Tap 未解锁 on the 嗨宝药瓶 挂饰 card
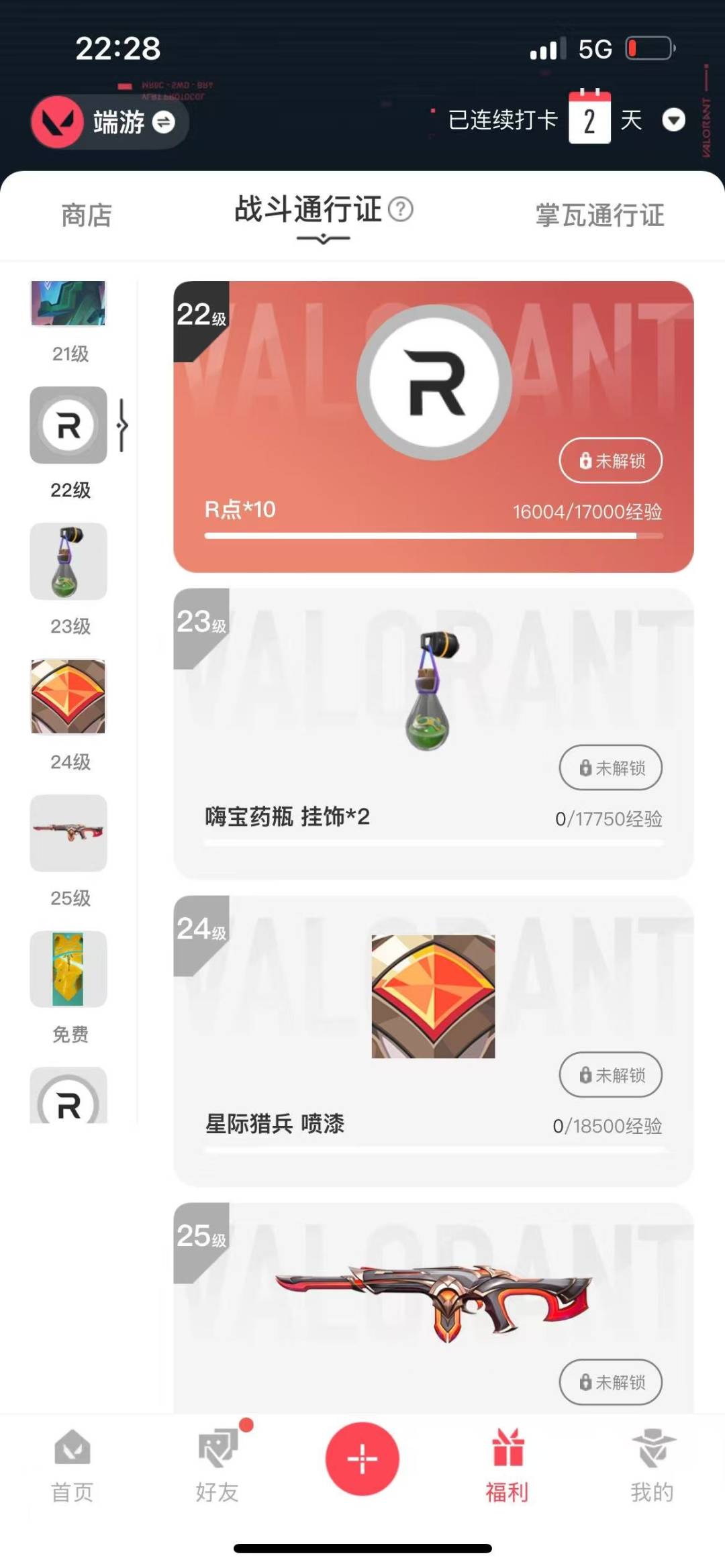Viewport: 725px width, 1568px height. coord(610,768)
